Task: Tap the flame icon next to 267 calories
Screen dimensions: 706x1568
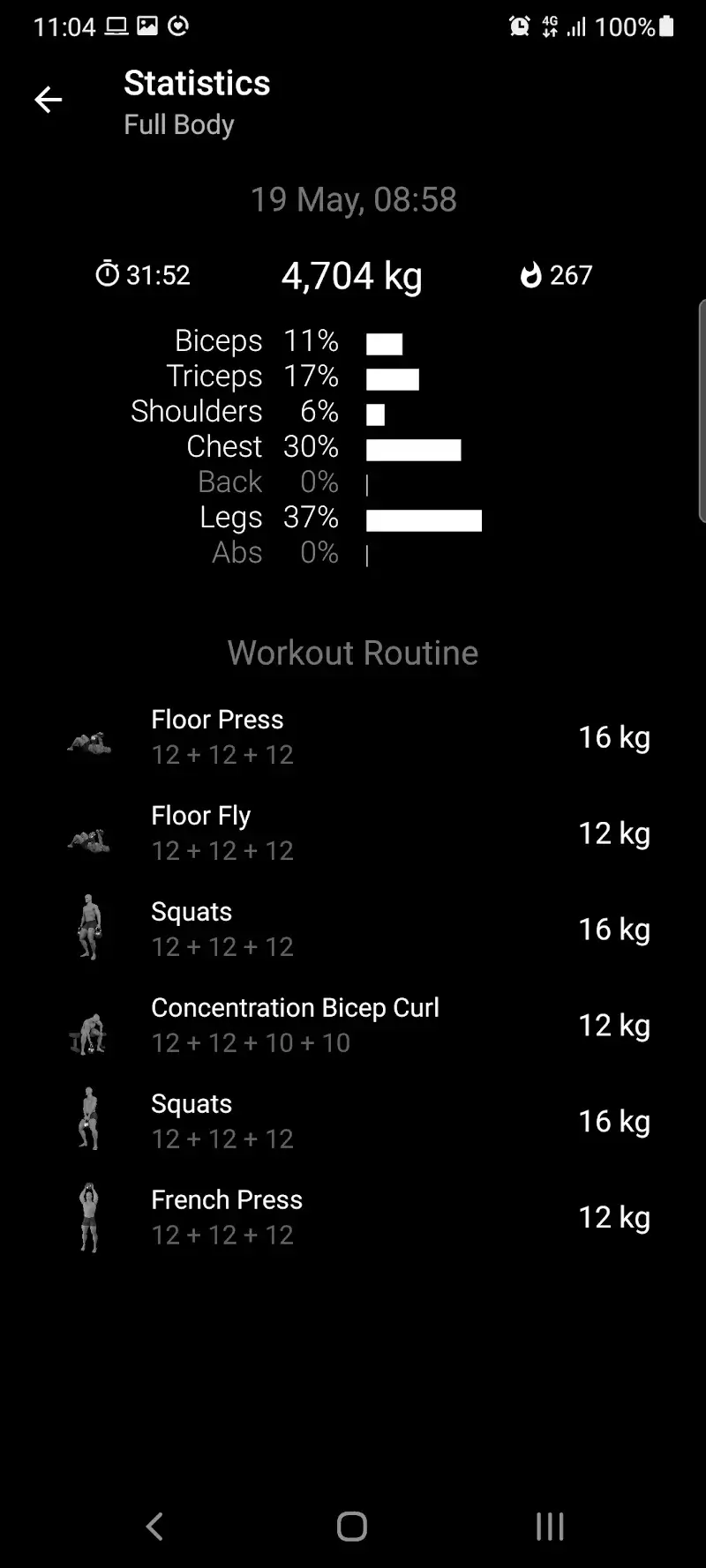Action: 532,275
